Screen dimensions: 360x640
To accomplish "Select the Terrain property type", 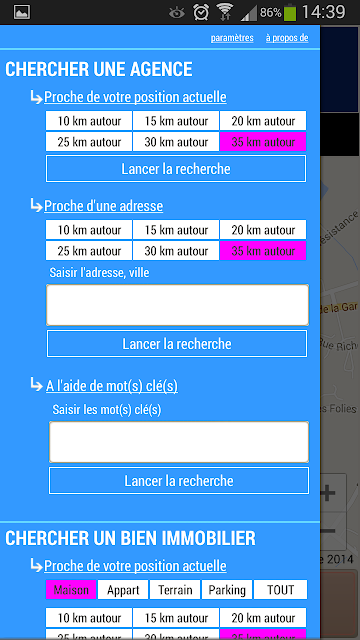I will tap(175, 590).
